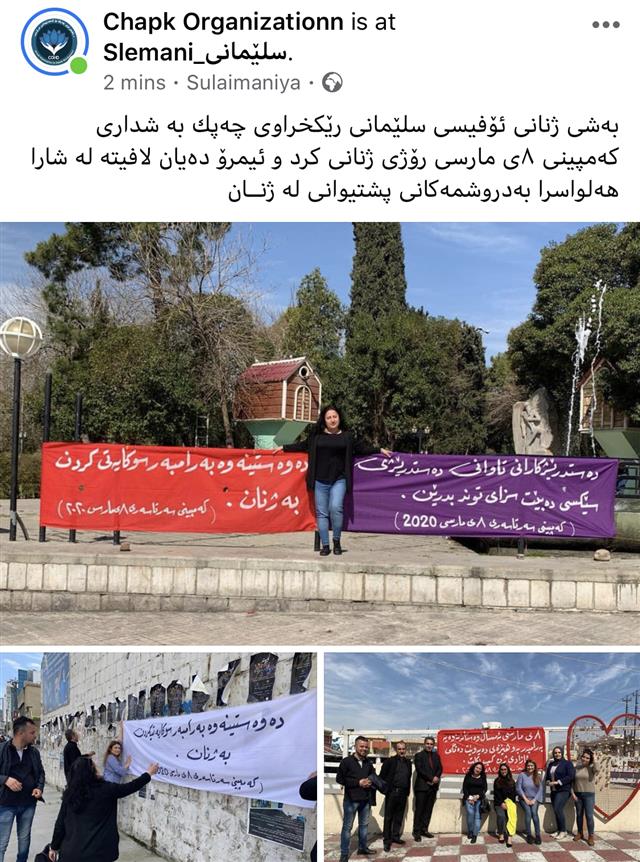The image size is (640, 862).
Task: Open the photo of the white banner on the wall
Action: coord(158,757)
